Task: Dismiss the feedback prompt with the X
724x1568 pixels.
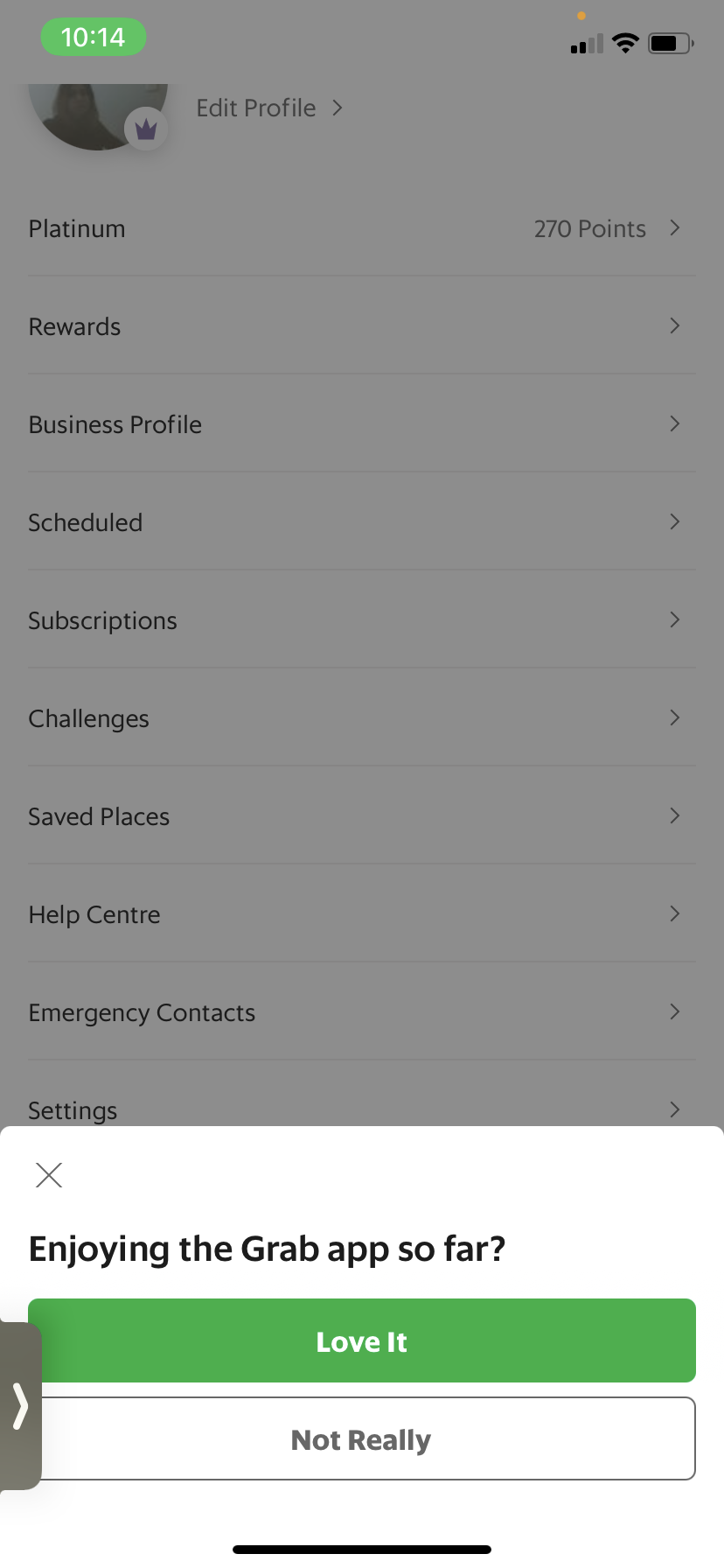Action: click(x=49, y=1174)
